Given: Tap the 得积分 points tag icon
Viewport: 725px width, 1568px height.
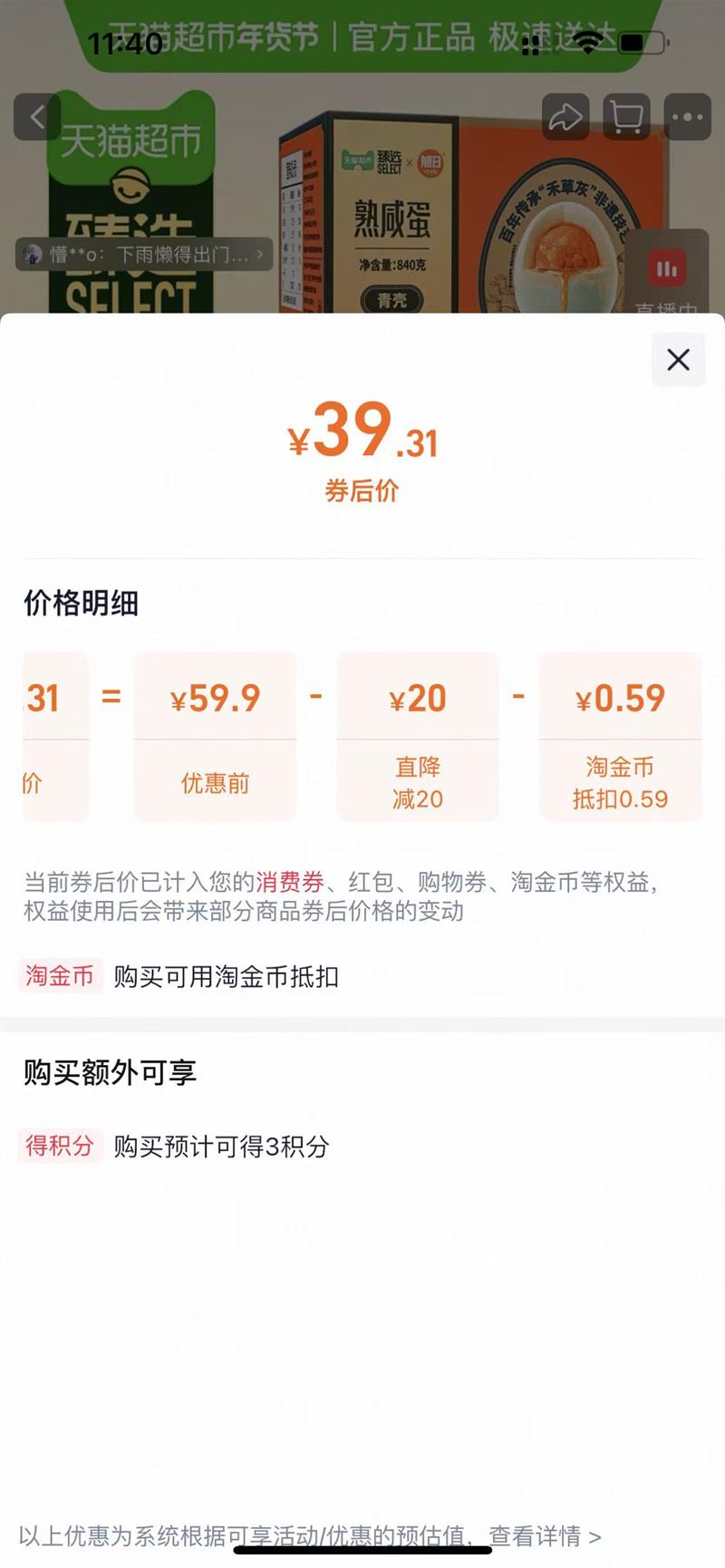Looking at the screenshot, I should [60, 1147].
